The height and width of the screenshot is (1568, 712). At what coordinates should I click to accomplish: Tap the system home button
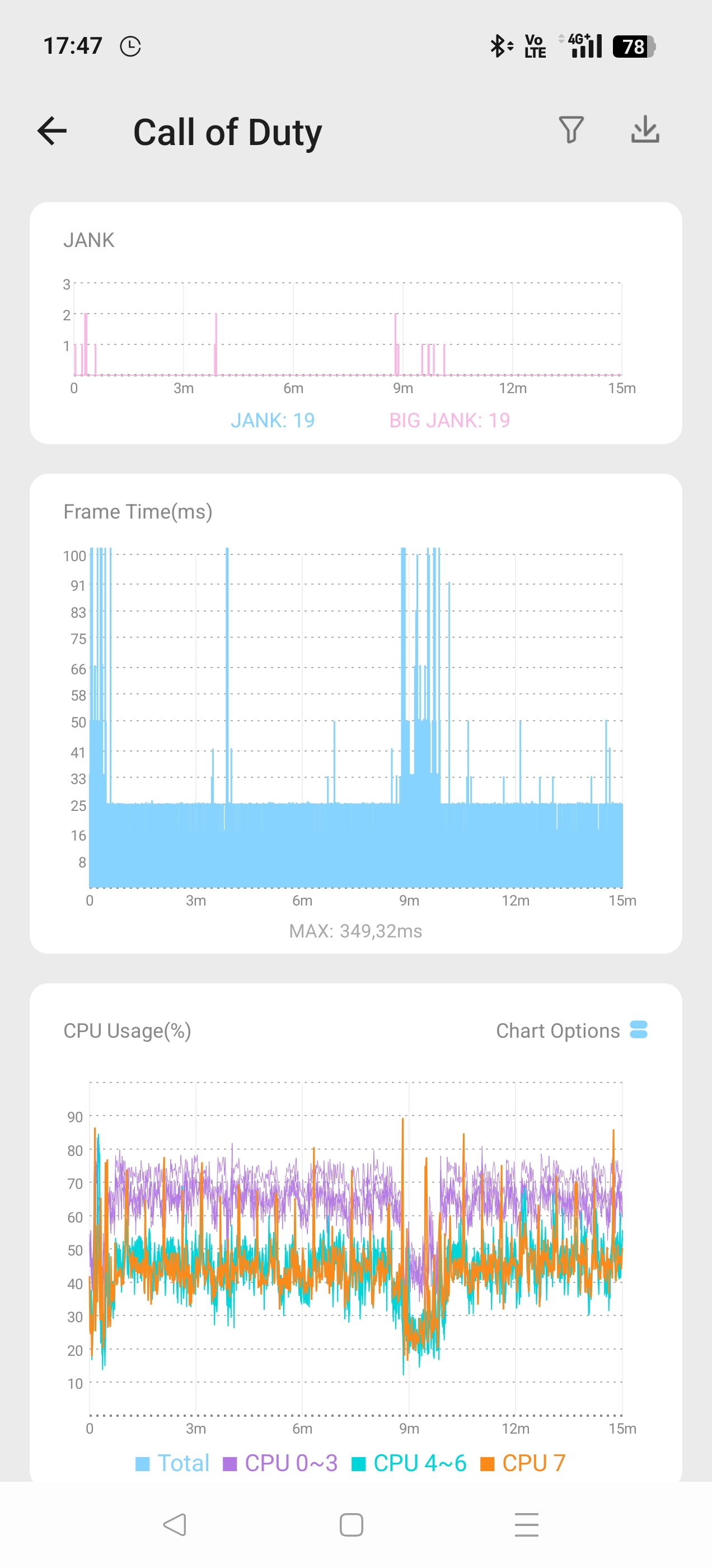click(351, 1525)
